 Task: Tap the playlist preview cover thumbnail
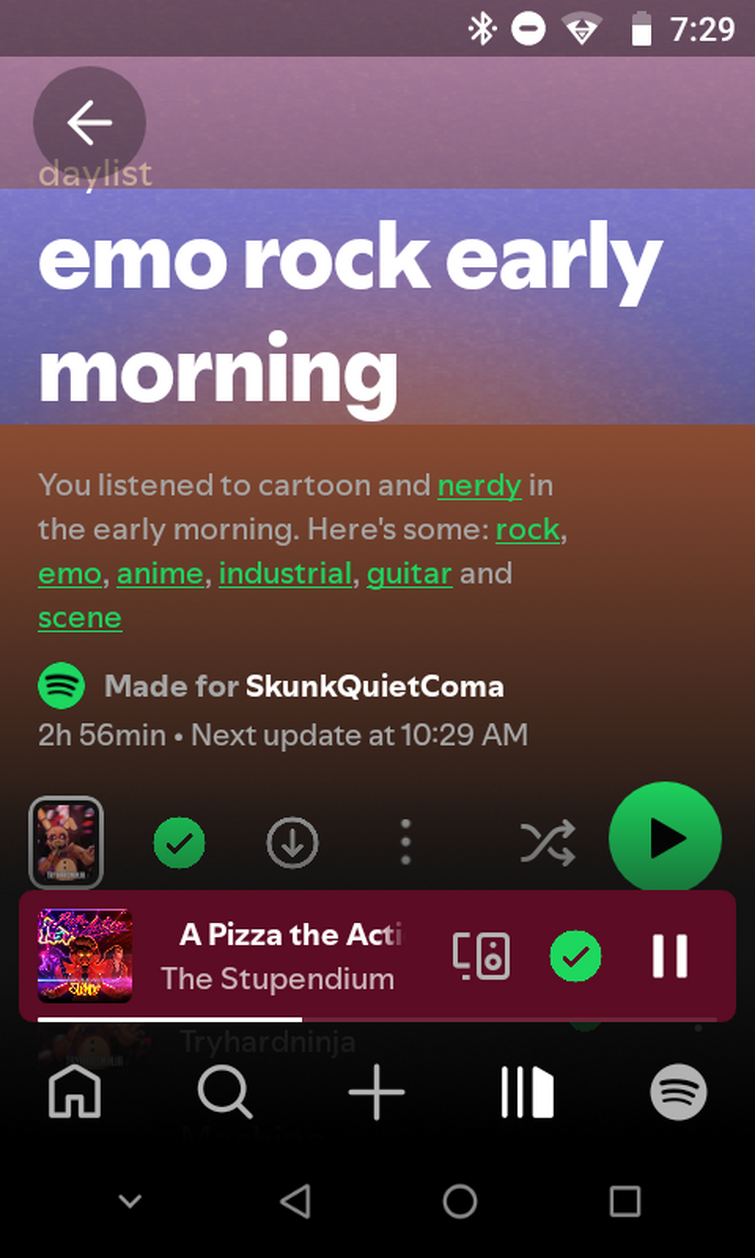pos(66,842)
